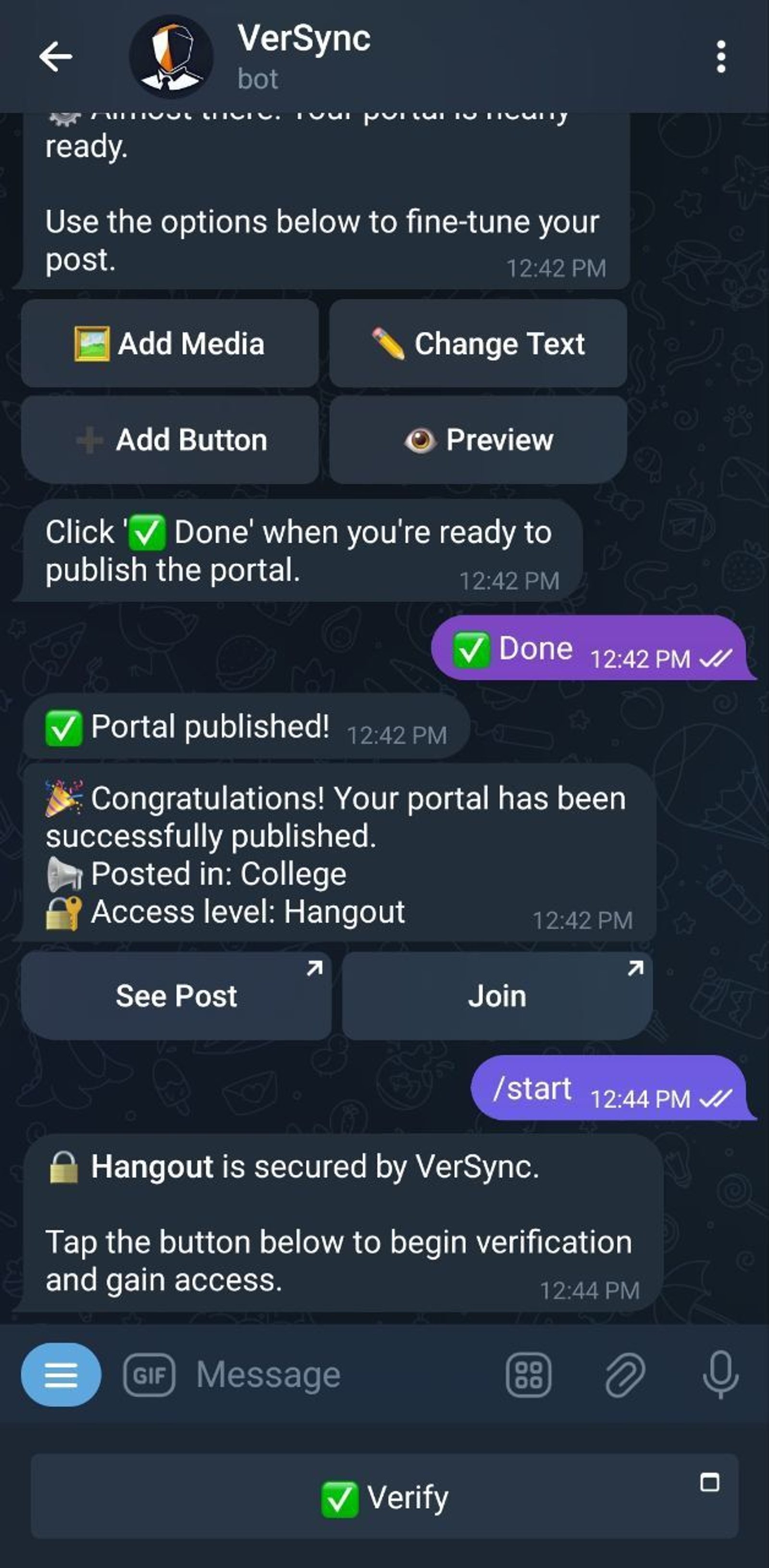Toggle the bot keyboard icon
Image resolution: width=769 pixels, height=1568 pixels.
click(x=528, y=1374)
